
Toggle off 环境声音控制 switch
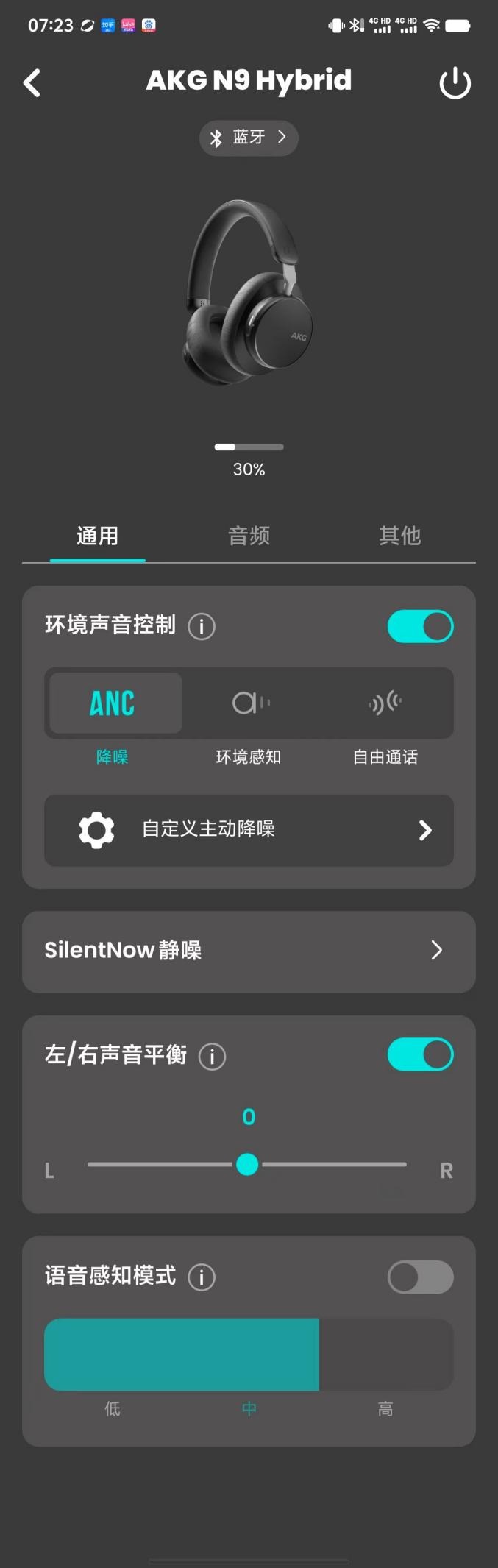point(420,626)
